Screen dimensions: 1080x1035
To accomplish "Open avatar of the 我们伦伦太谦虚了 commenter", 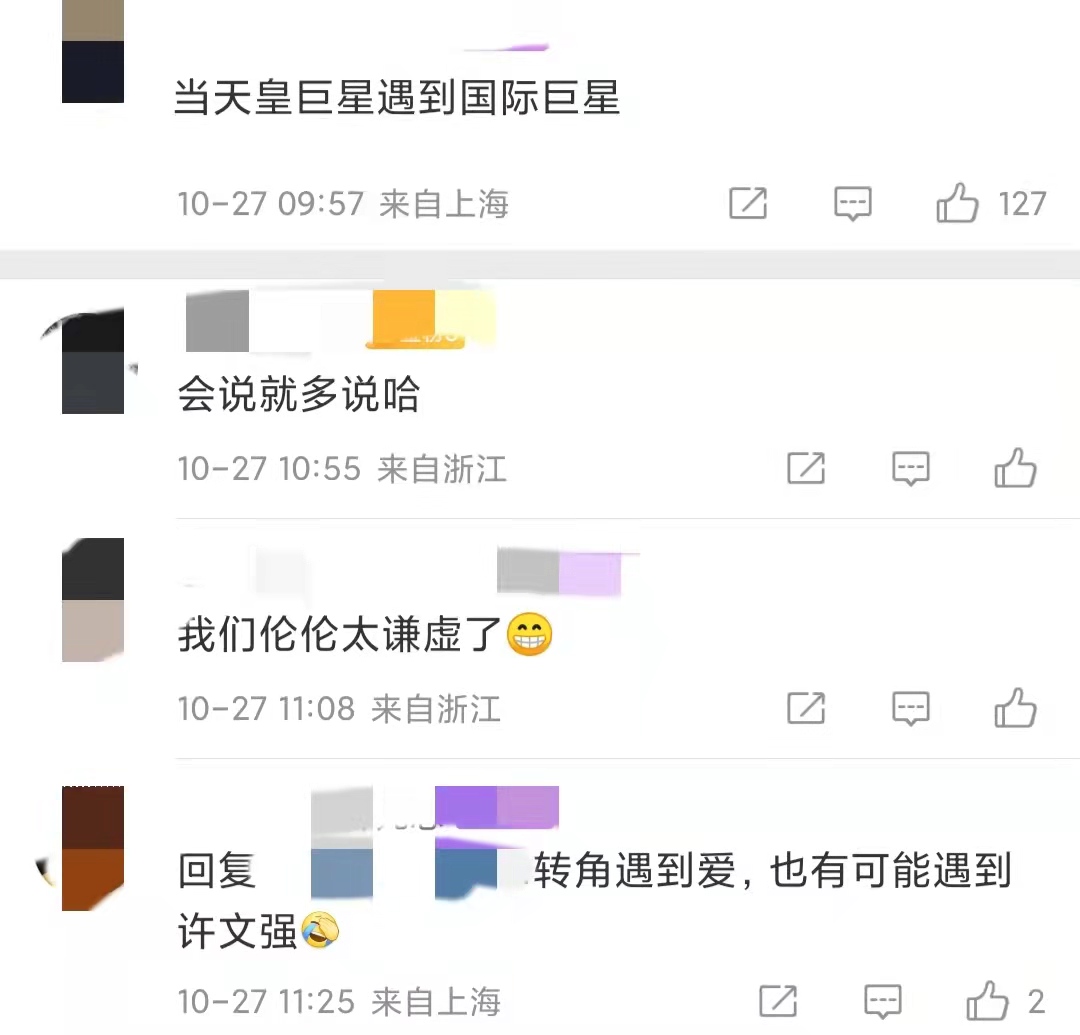I will click(93, 600).
